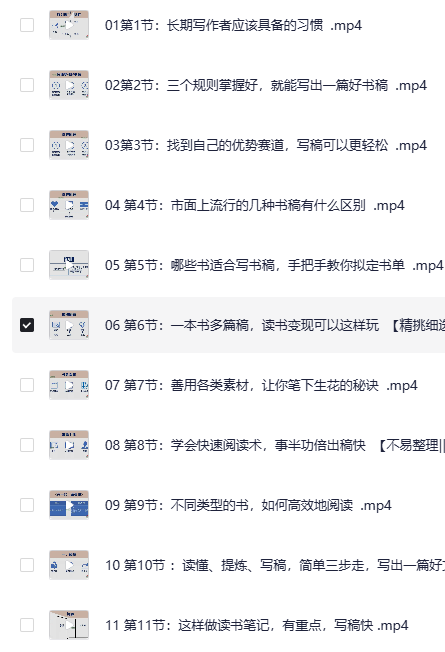445x652 pixels.
Task: Open 10 第10节 读懂、提炼、写稿 video
Action: (x=274, y=565)
